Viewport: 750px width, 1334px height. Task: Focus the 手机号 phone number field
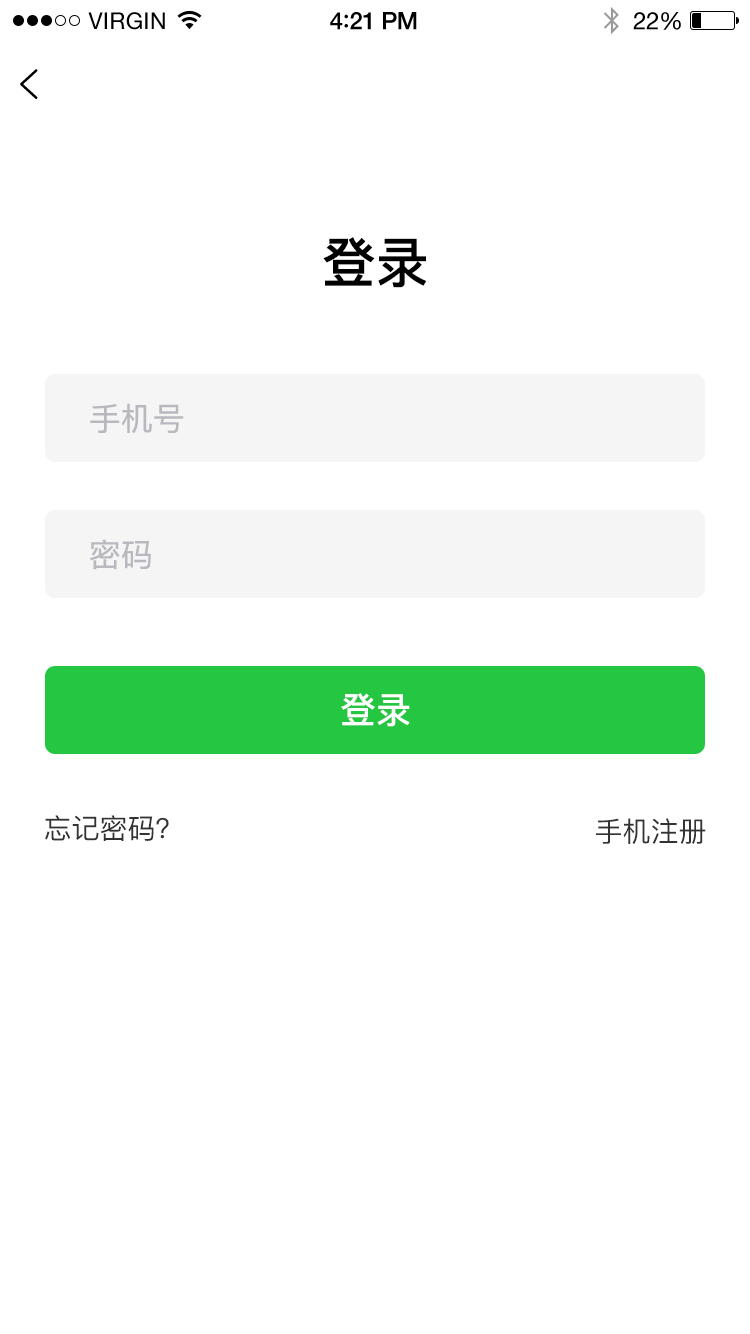(375, 418)
